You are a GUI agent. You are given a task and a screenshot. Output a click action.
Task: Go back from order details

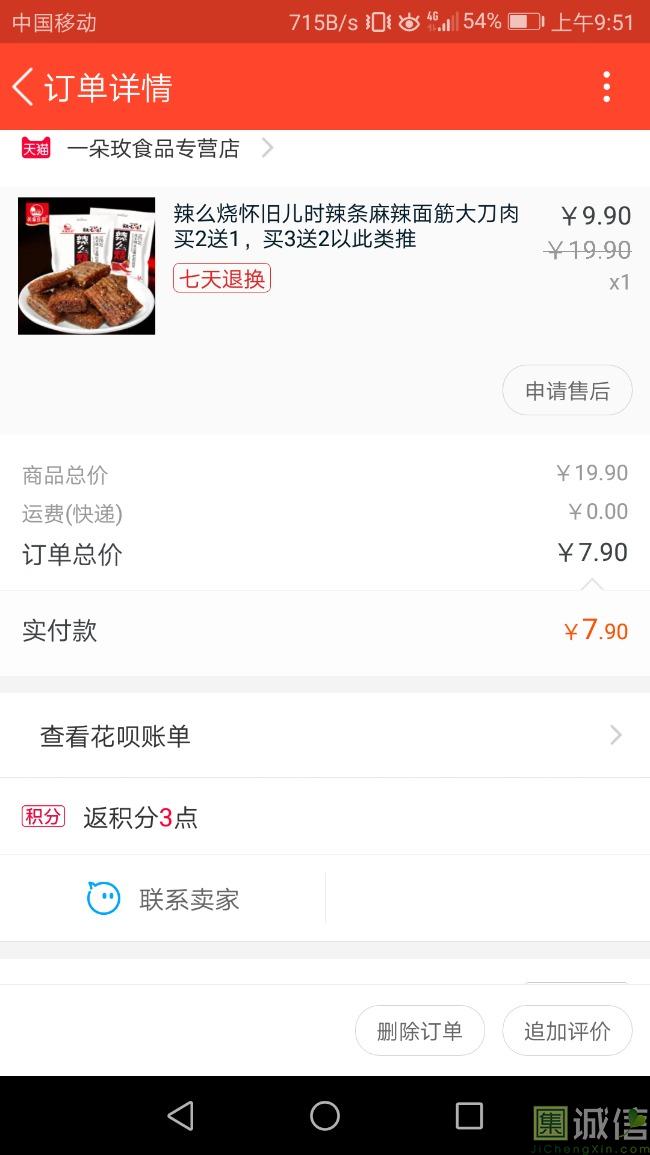click(x=24, y=88)
